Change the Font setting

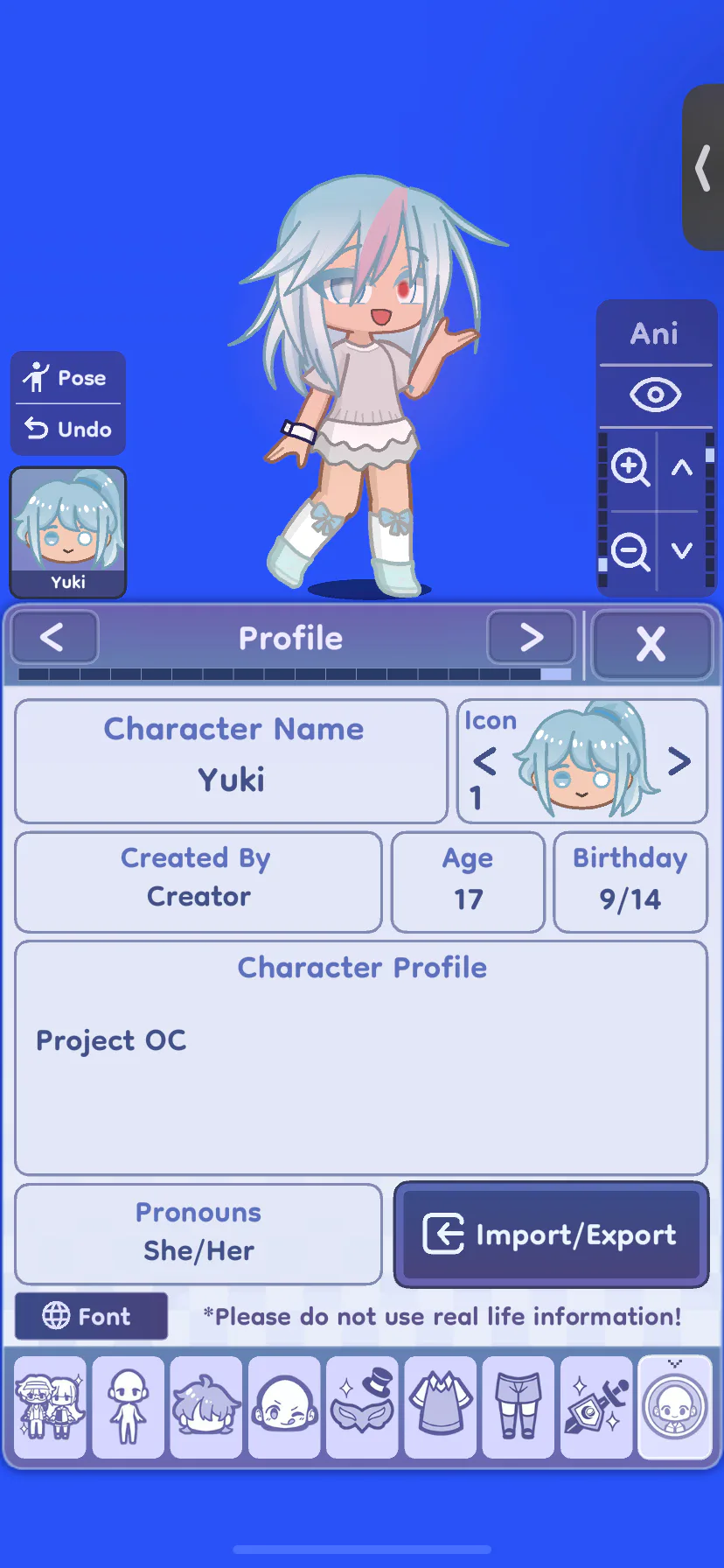coord(91,1316)
